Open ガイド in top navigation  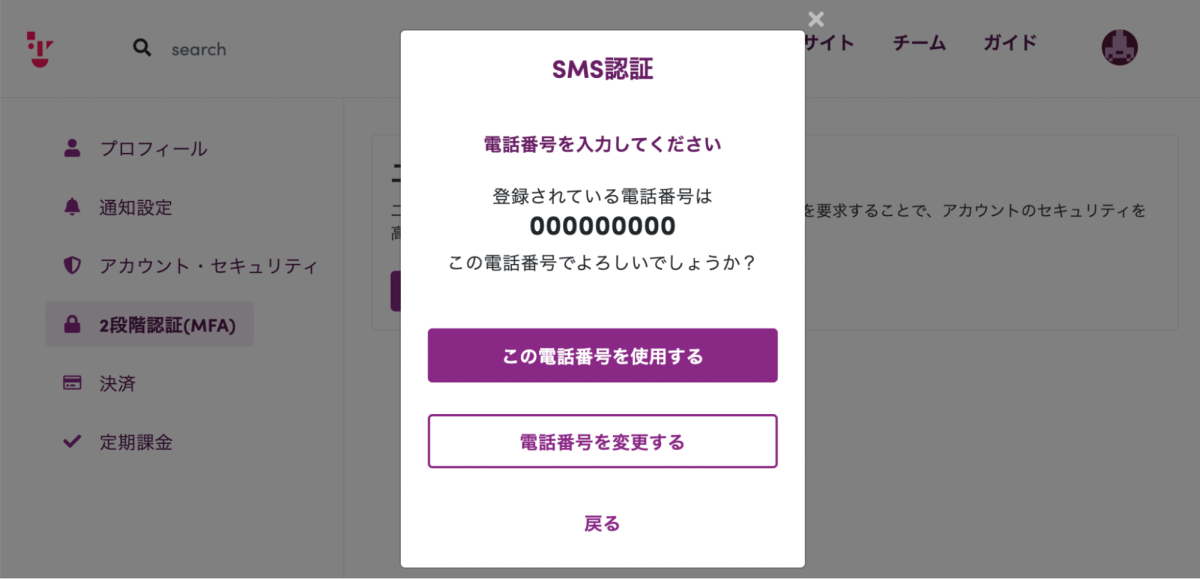[1009, 43]
